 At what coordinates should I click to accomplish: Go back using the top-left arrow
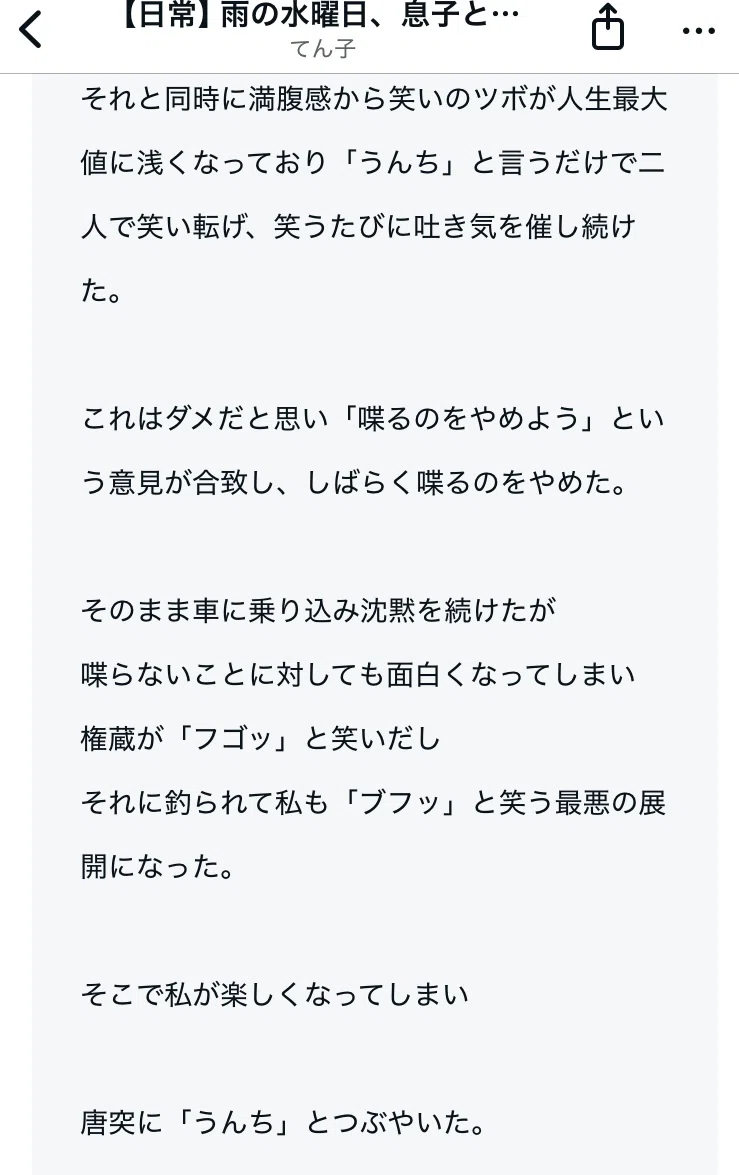coord(31,30)
